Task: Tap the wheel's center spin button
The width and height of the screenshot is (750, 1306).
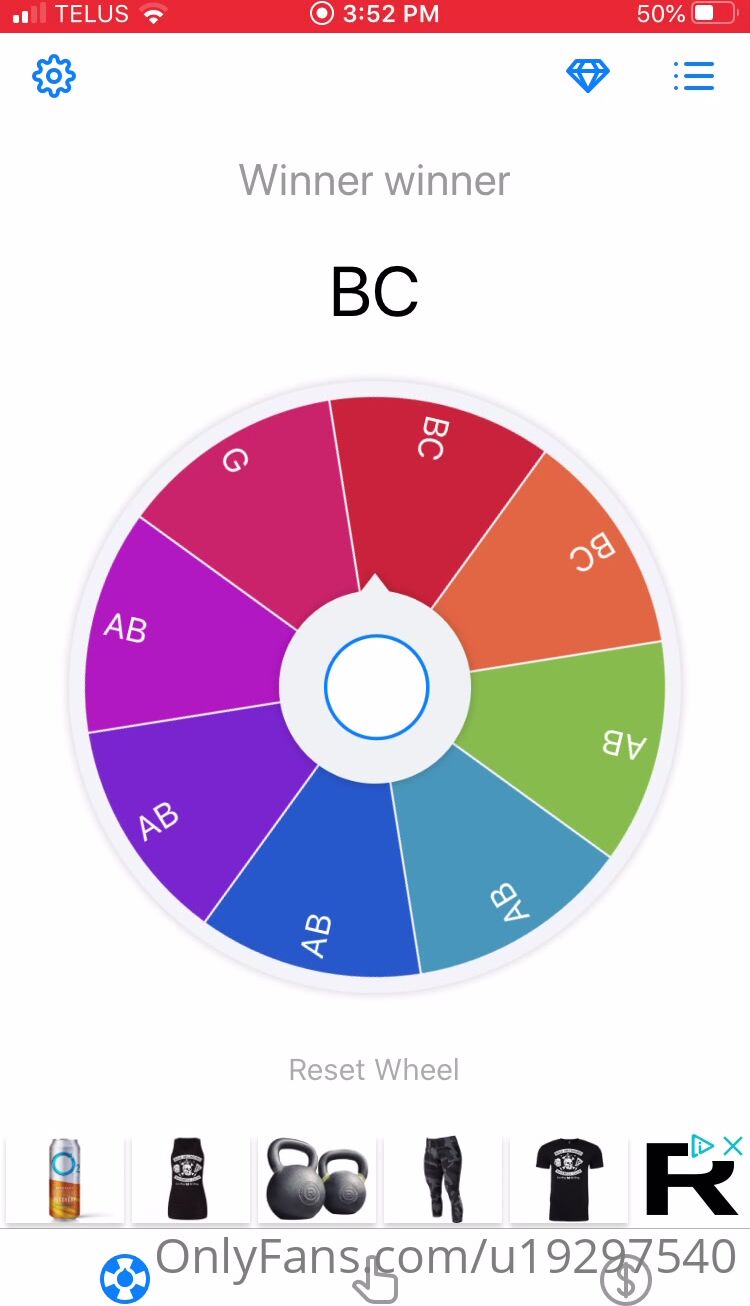Action: click(x=376, y=688)
